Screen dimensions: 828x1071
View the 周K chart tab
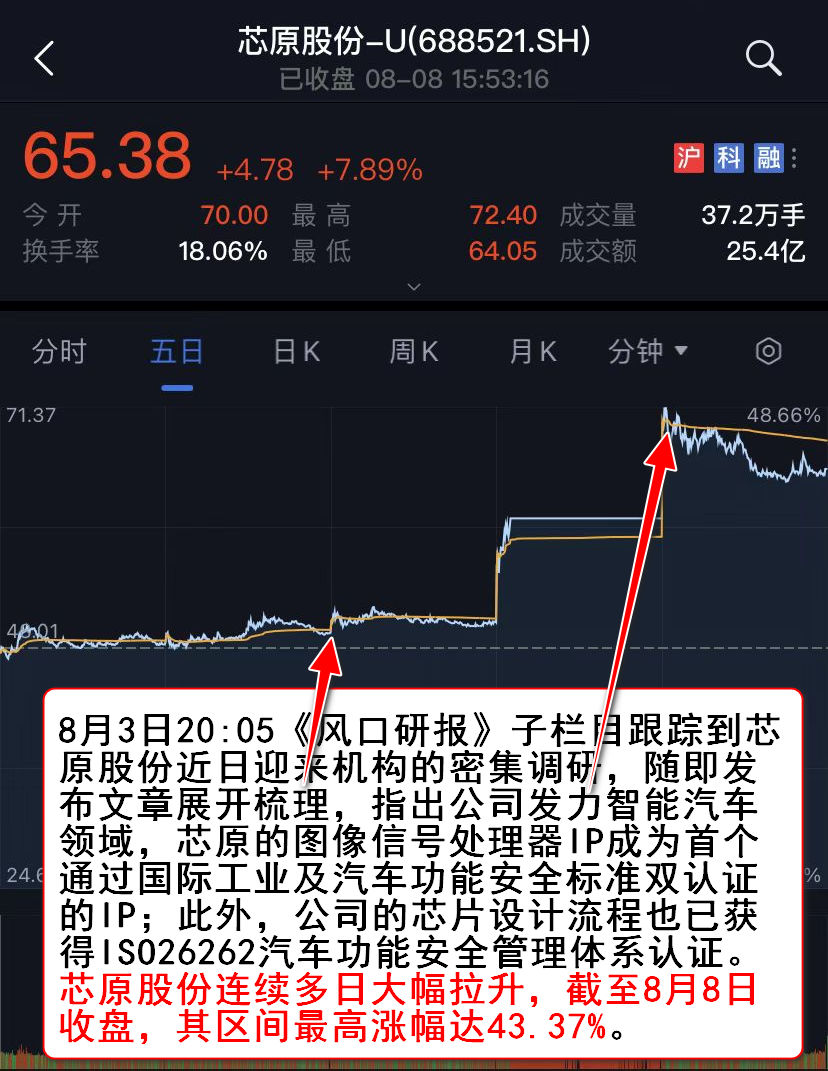click(414, 352)
